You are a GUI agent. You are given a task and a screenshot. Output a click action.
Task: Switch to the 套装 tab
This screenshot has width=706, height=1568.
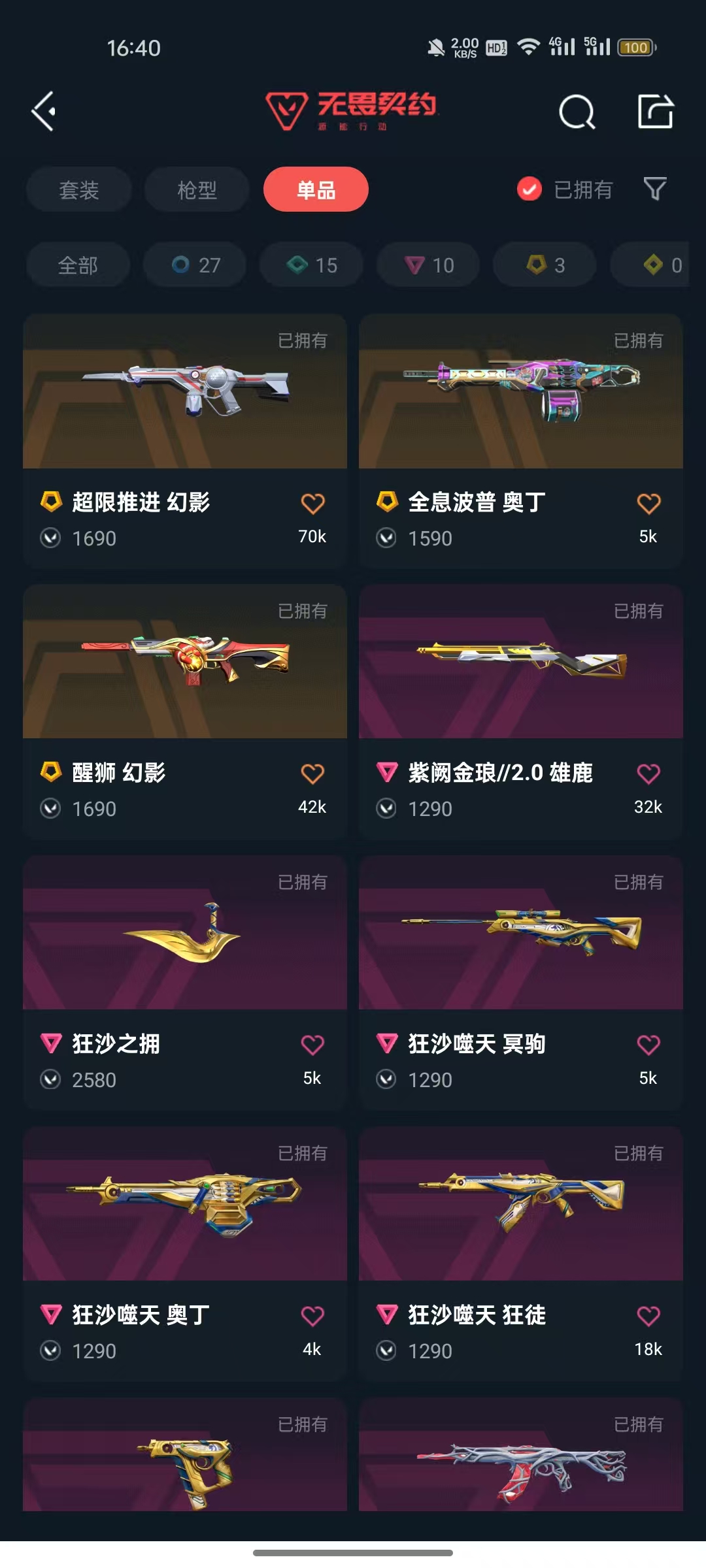79,189
